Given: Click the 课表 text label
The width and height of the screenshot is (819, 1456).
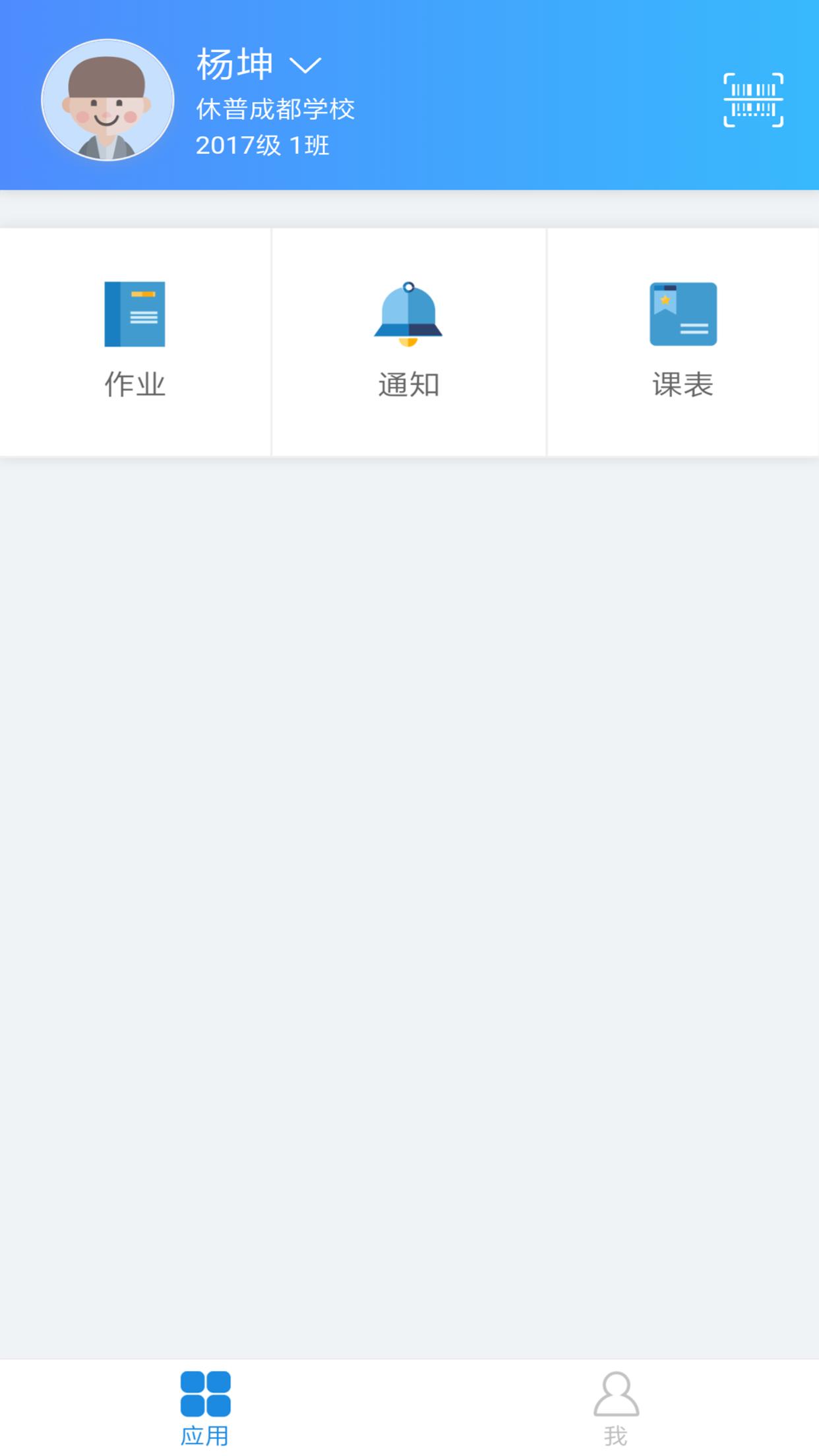Looking at the screenshot, I should [x=684, y=384].
